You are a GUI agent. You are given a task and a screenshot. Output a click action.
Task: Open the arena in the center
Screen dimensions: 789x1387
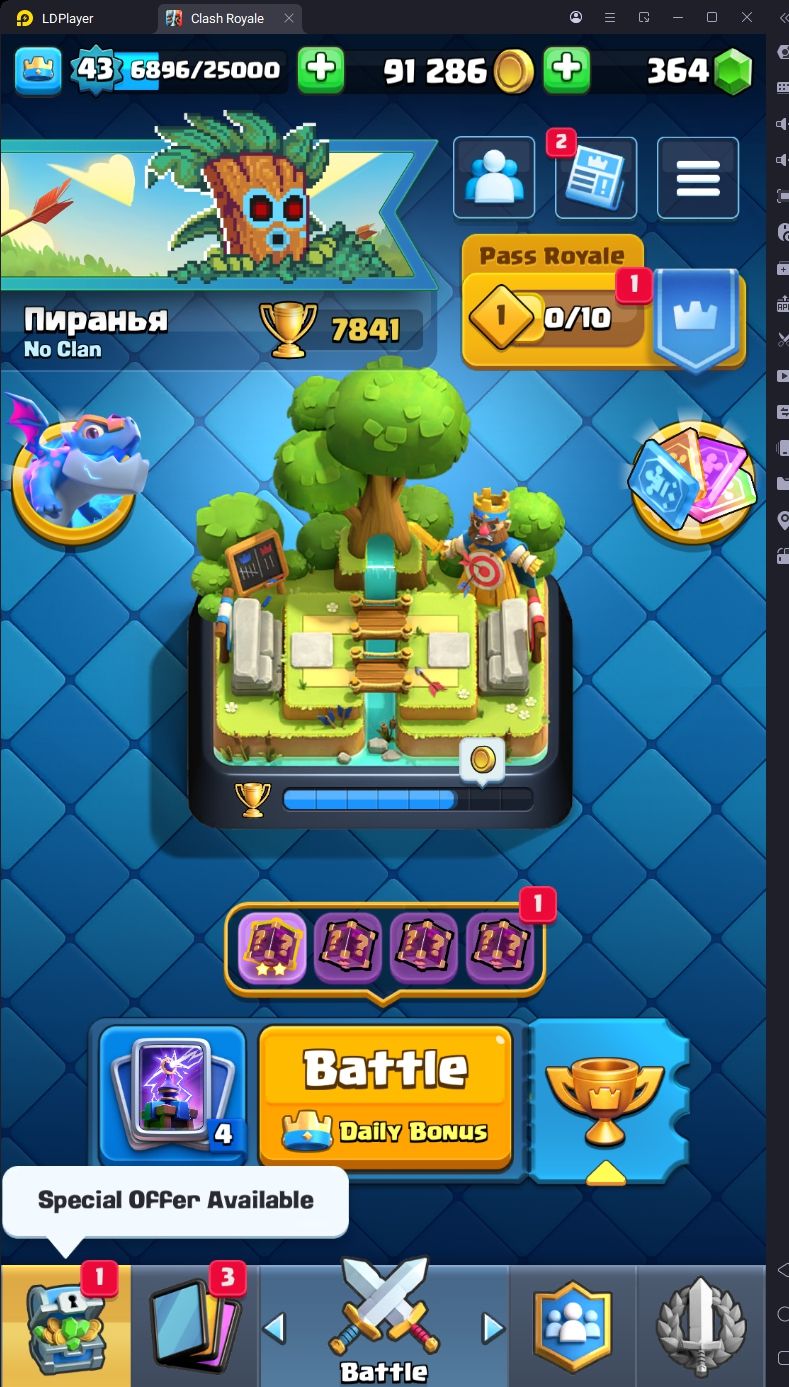coord(378,600)
